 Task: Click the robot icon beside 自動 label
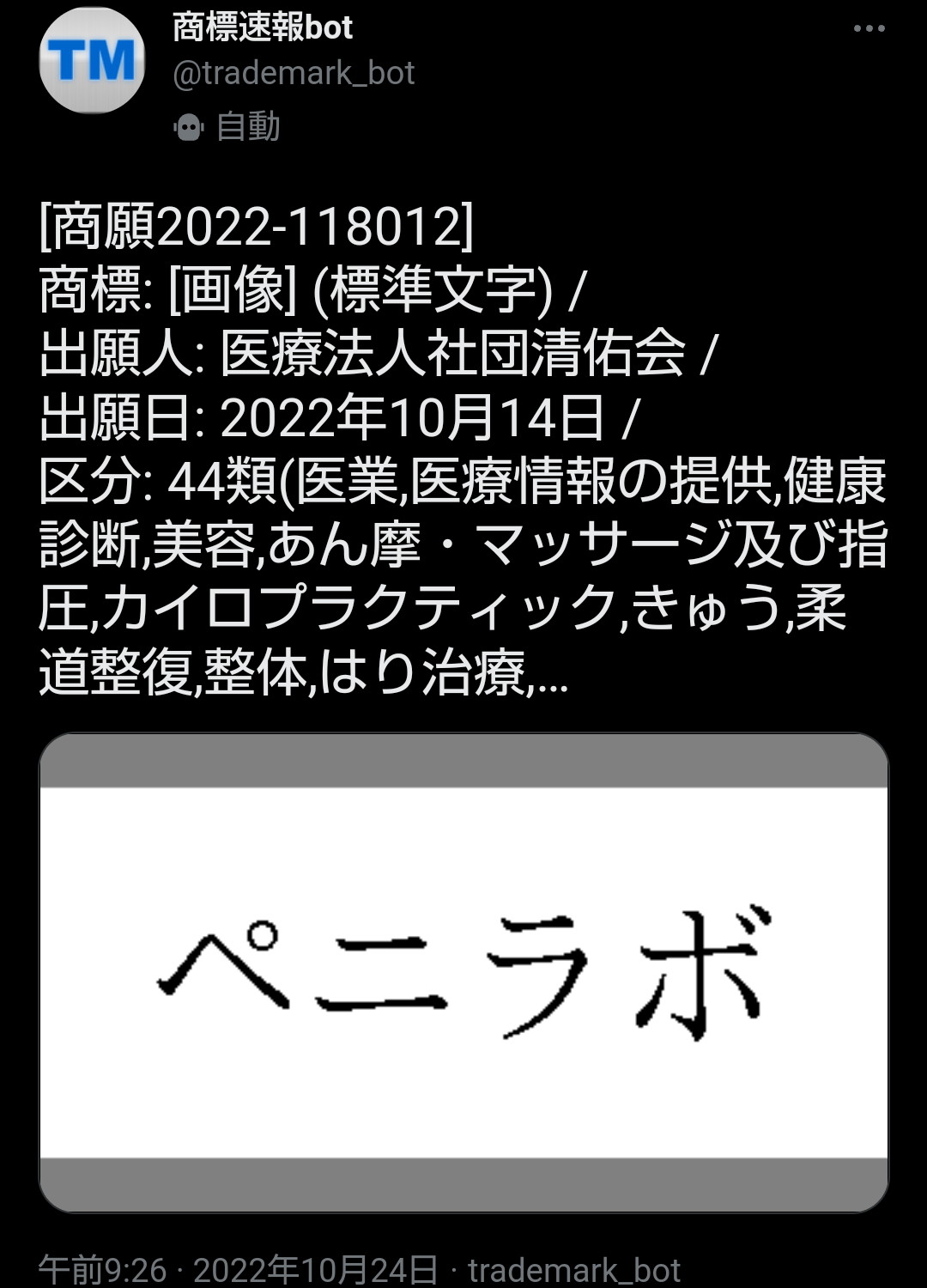188,127
